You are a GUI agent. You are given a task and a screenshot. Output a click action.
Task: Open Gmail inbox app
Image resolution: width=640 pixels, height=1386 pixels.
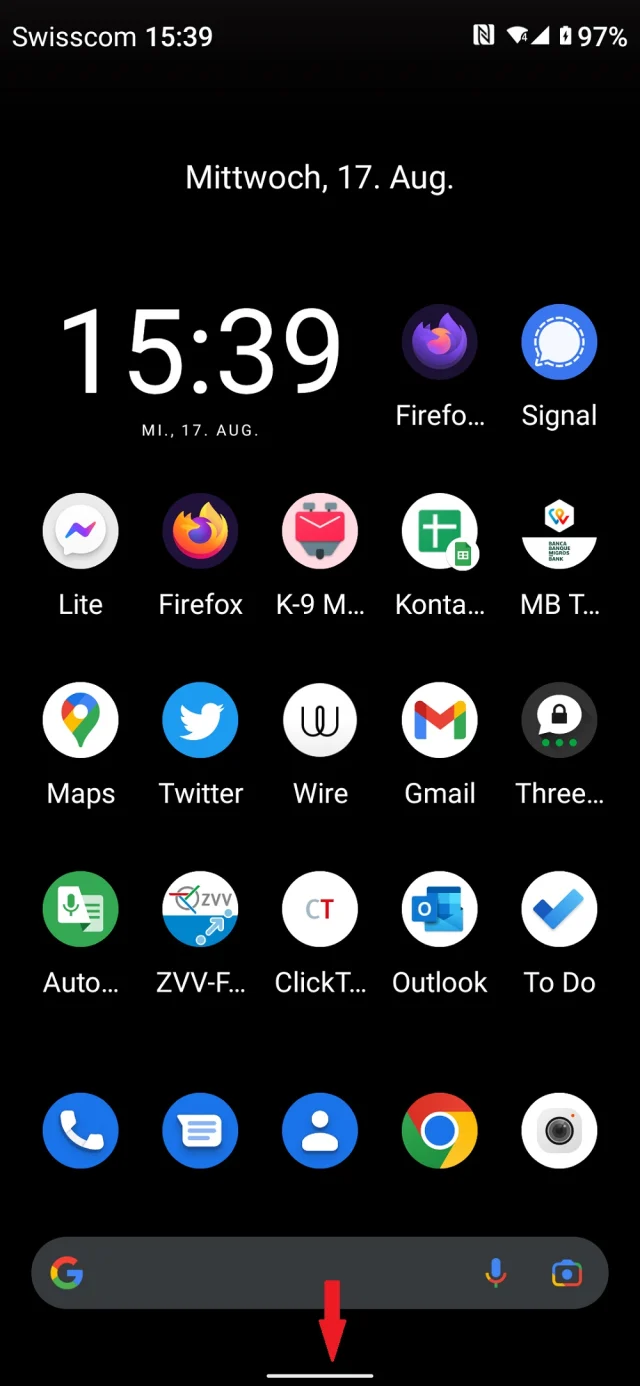440,720
